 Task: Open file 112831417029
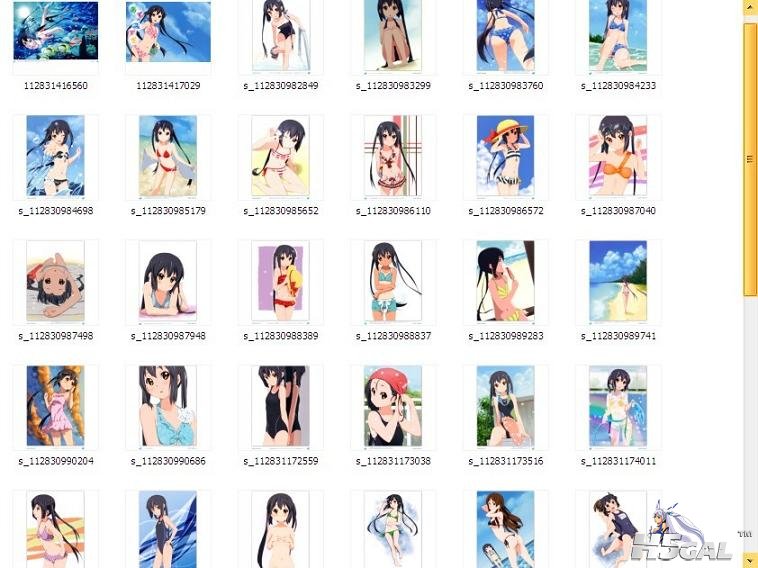click(x=168, y=33)
